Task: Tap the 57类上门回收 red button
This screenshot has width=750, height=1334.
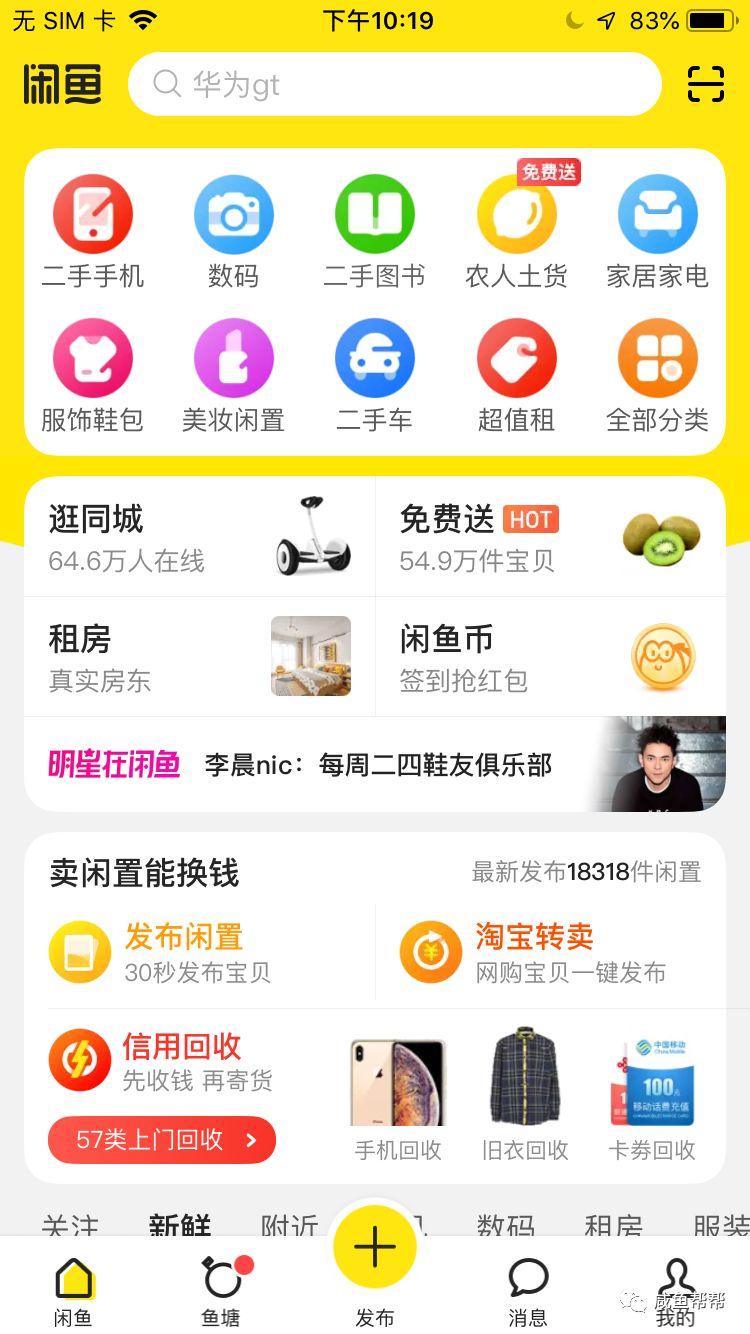Action: click(x=162, y=1140)
